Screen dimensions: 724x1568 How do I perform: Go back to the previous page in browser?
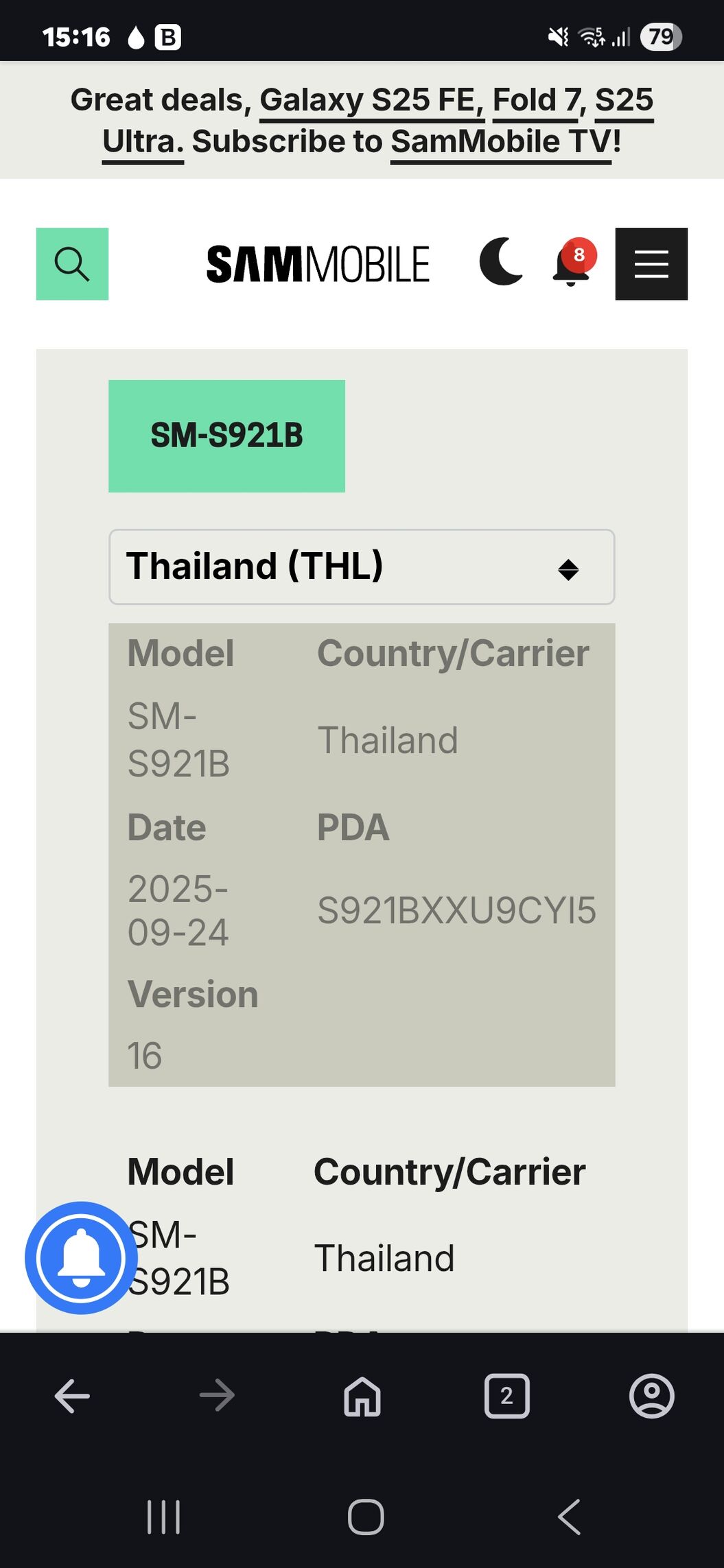click(72, 1395)
